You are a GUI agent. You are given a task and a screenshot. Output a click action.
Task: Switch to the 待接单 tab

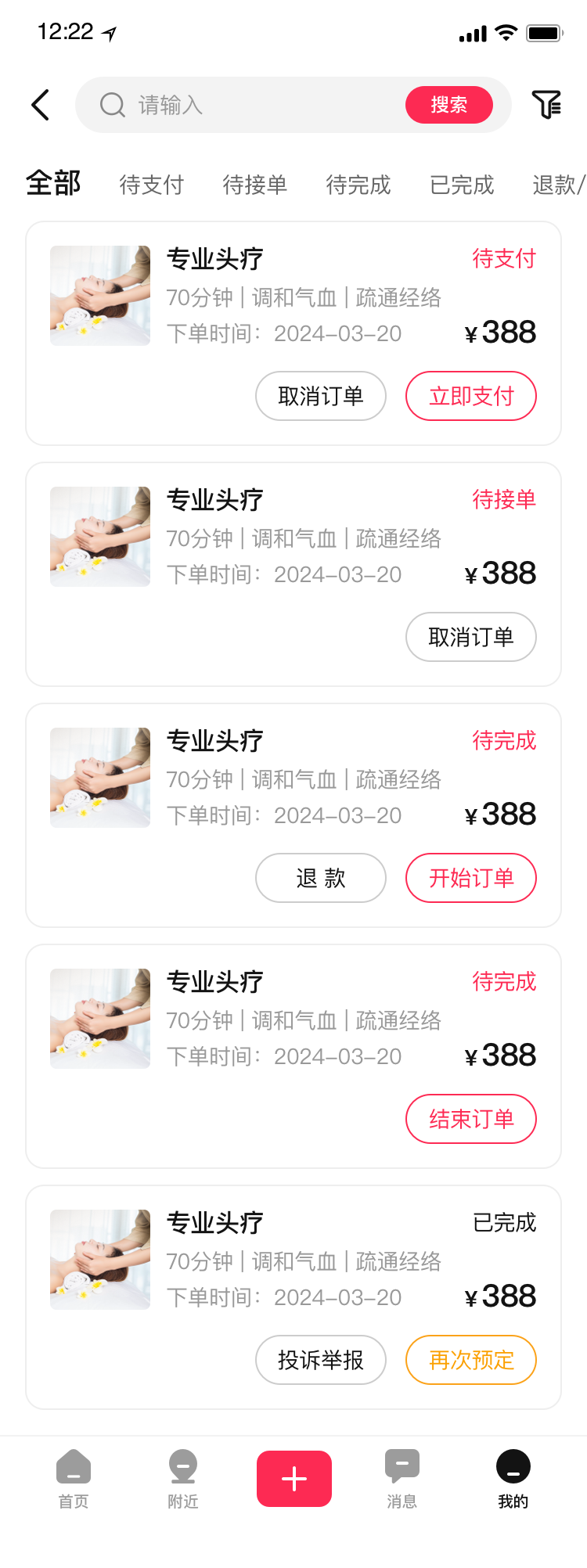click(x=254, y=185)
